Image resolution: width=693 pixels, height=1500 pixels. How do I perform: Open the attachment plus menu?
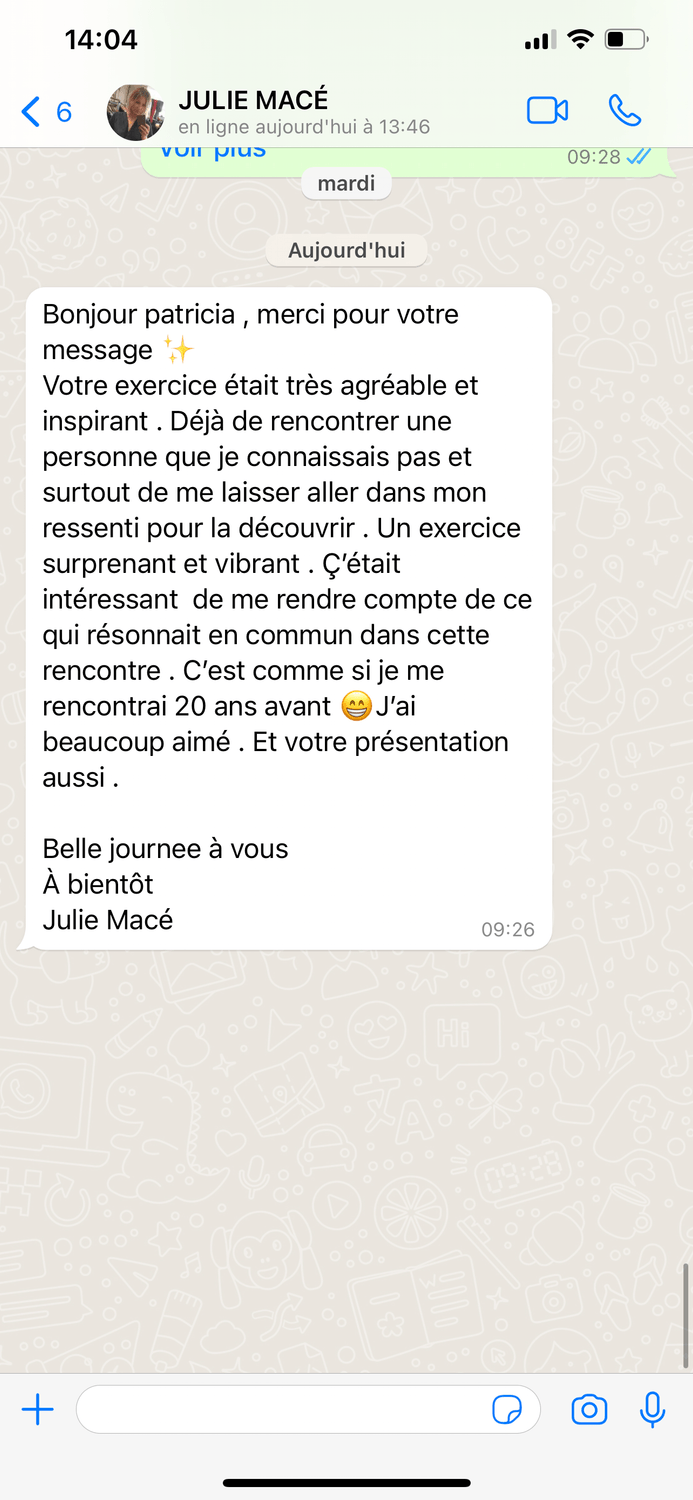[x=38, y=1410]
